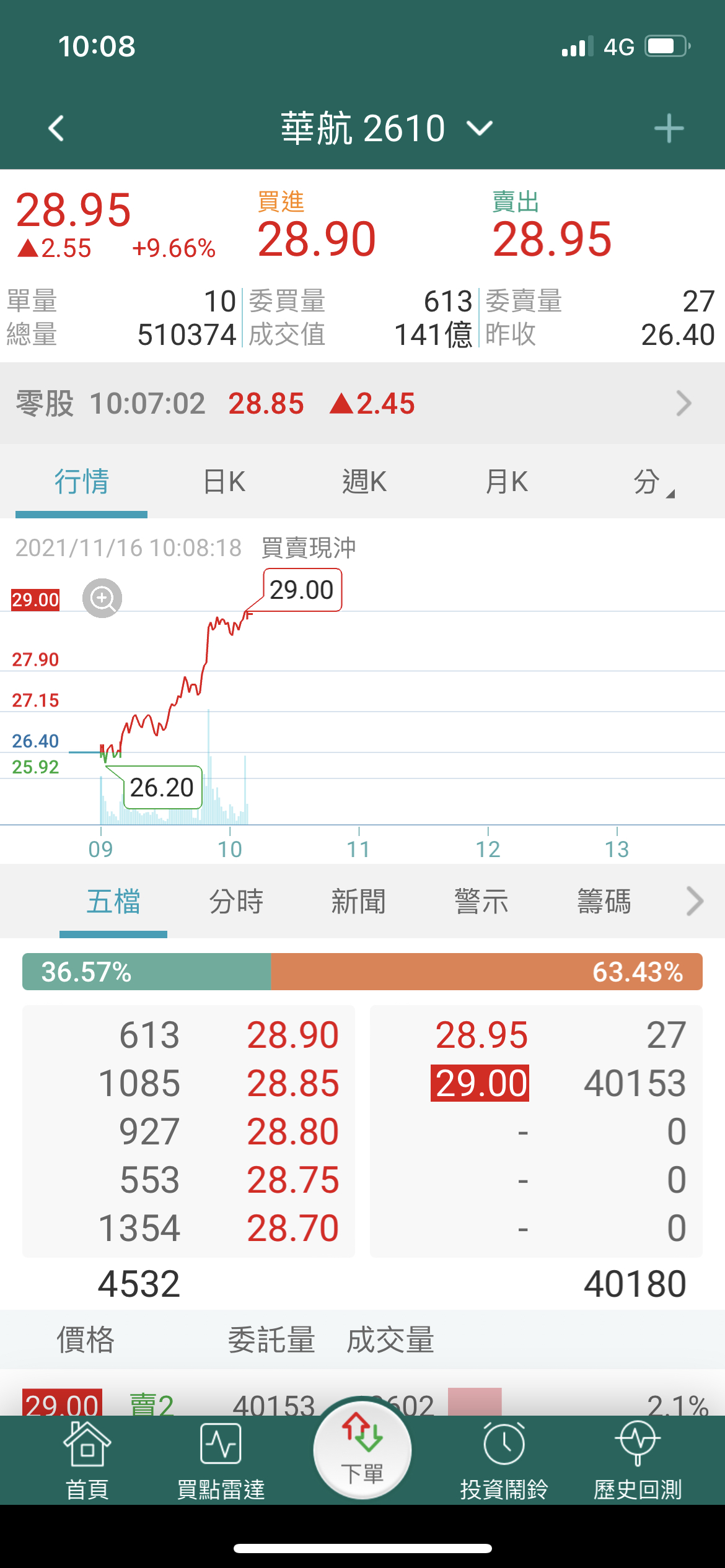The width and height of the screenshot is (725, 1568).
Task: Open the 分 minute-chart dropdown
Action: (652, 482)
